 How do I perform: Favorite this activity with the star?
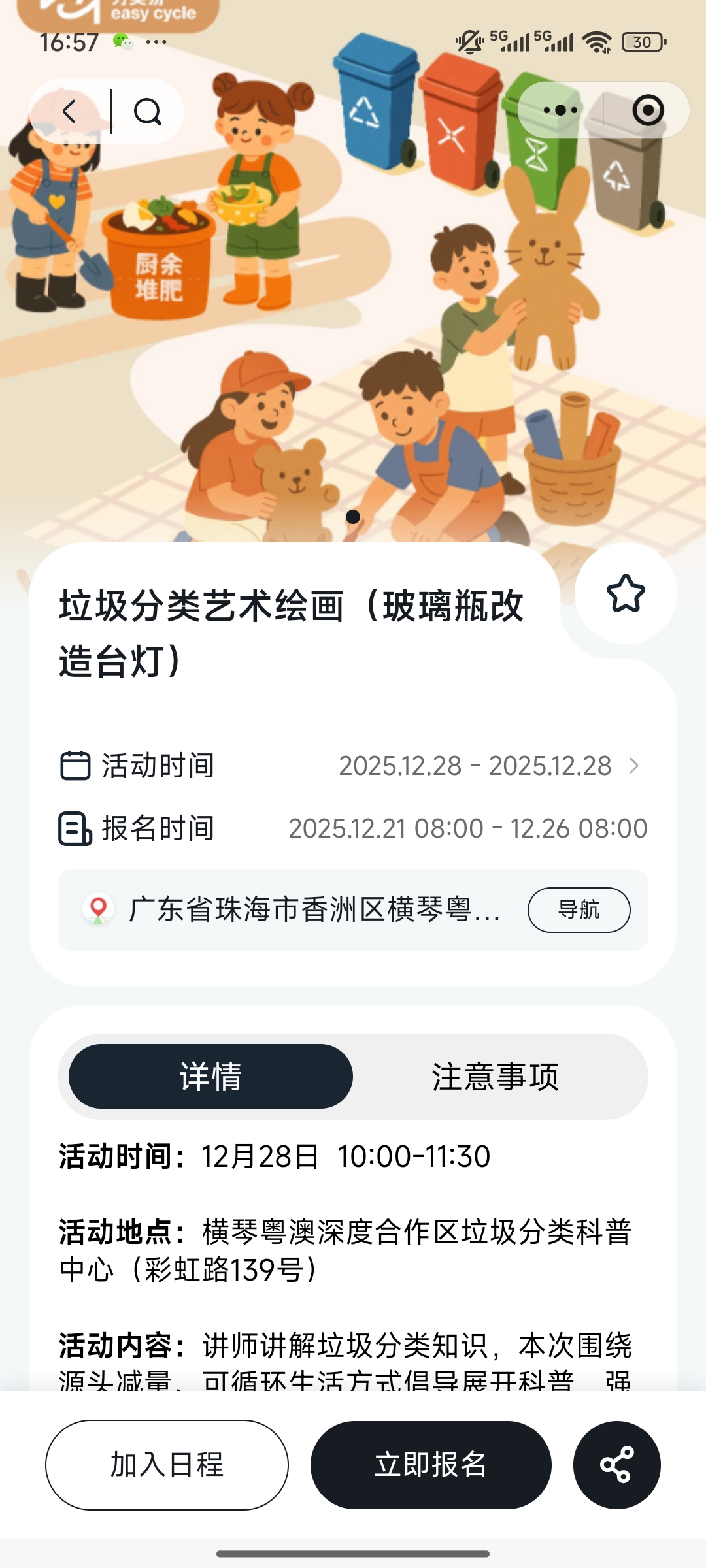pos(626,593)
